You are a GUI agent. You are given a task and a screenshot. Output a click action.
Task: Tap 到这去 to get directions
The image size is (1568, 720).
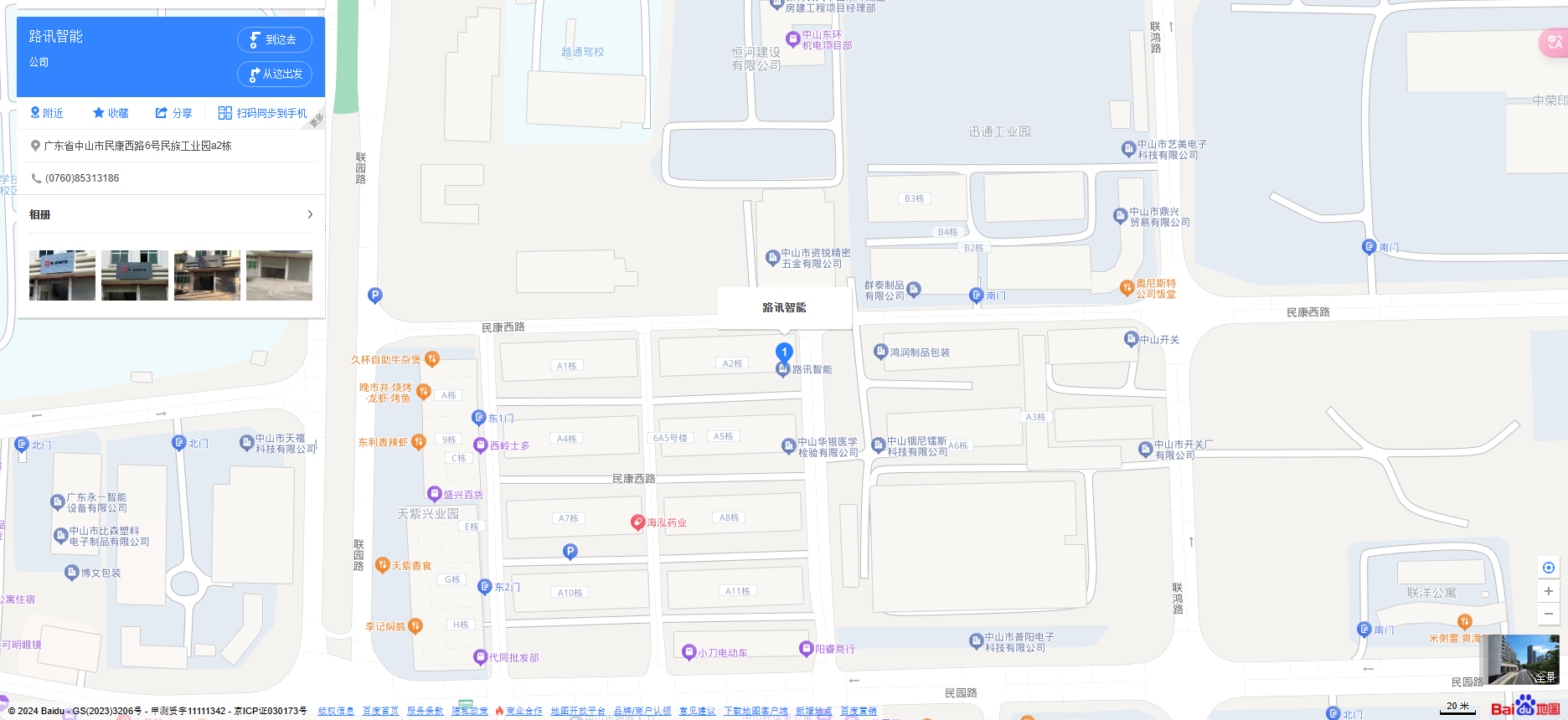[275, 39]
